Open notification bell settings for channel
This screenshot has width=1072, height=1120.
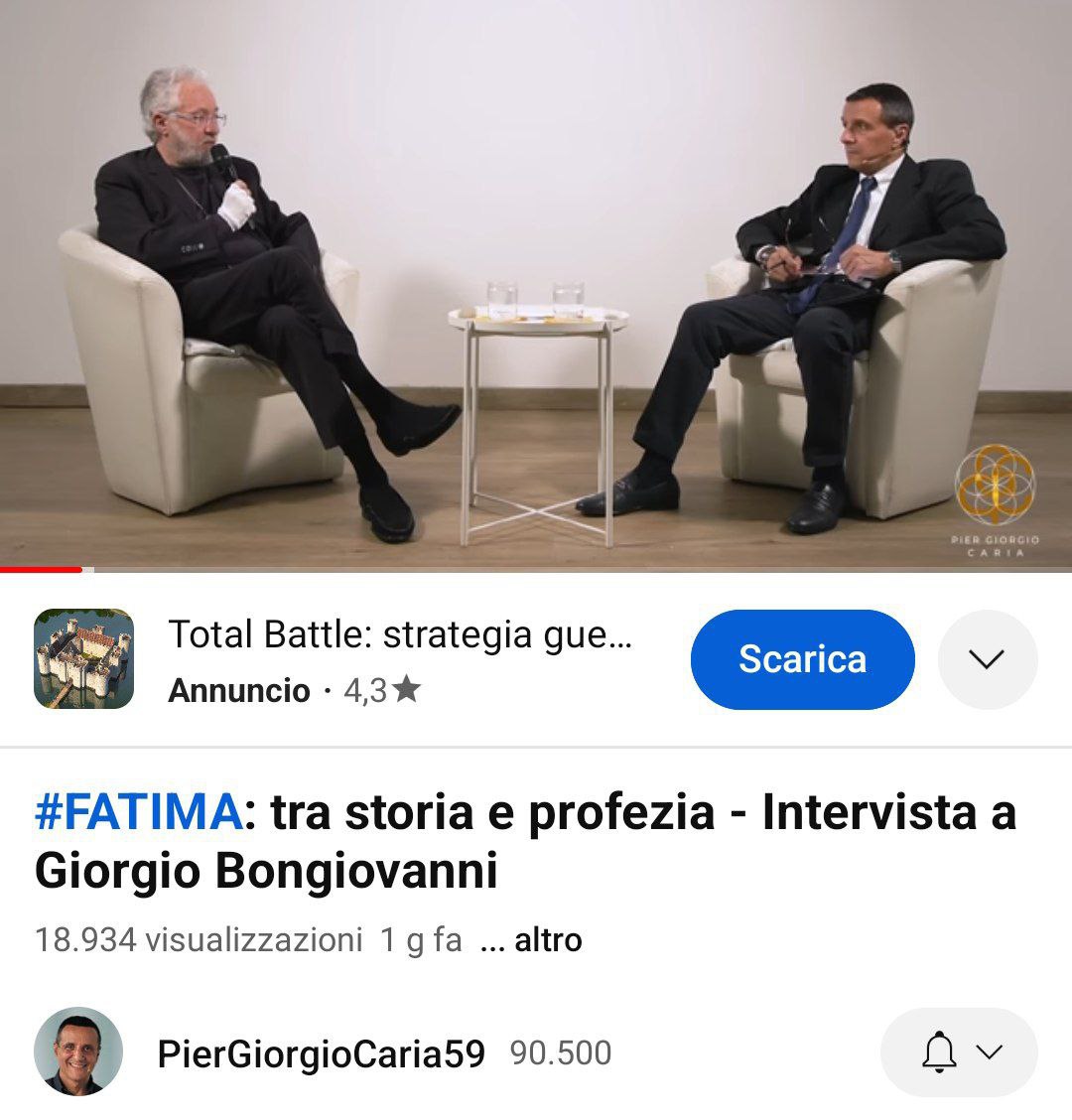958,1053
